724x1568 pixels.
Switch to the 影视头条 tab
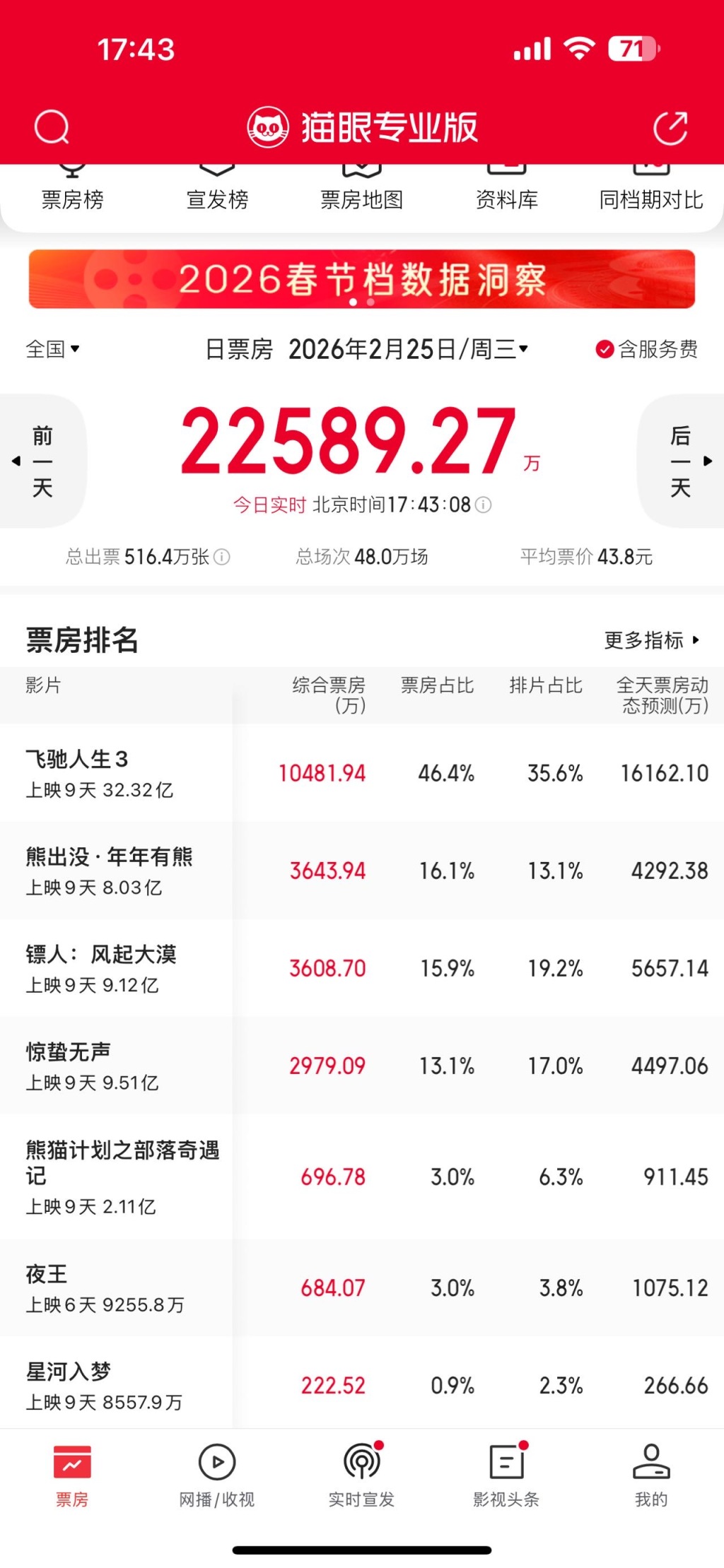coord(506,1475)
